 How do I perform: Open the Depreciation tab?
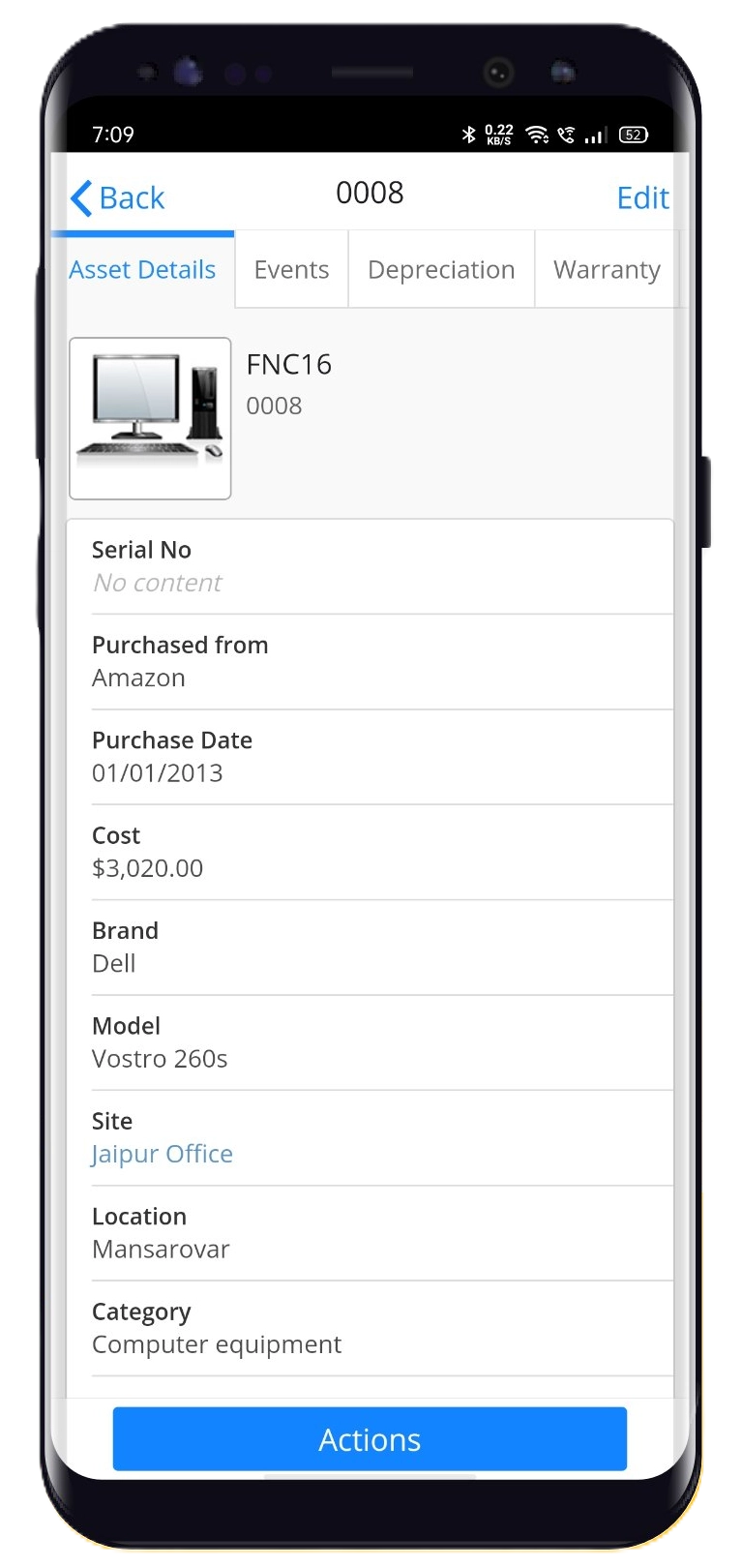point(441,270)
